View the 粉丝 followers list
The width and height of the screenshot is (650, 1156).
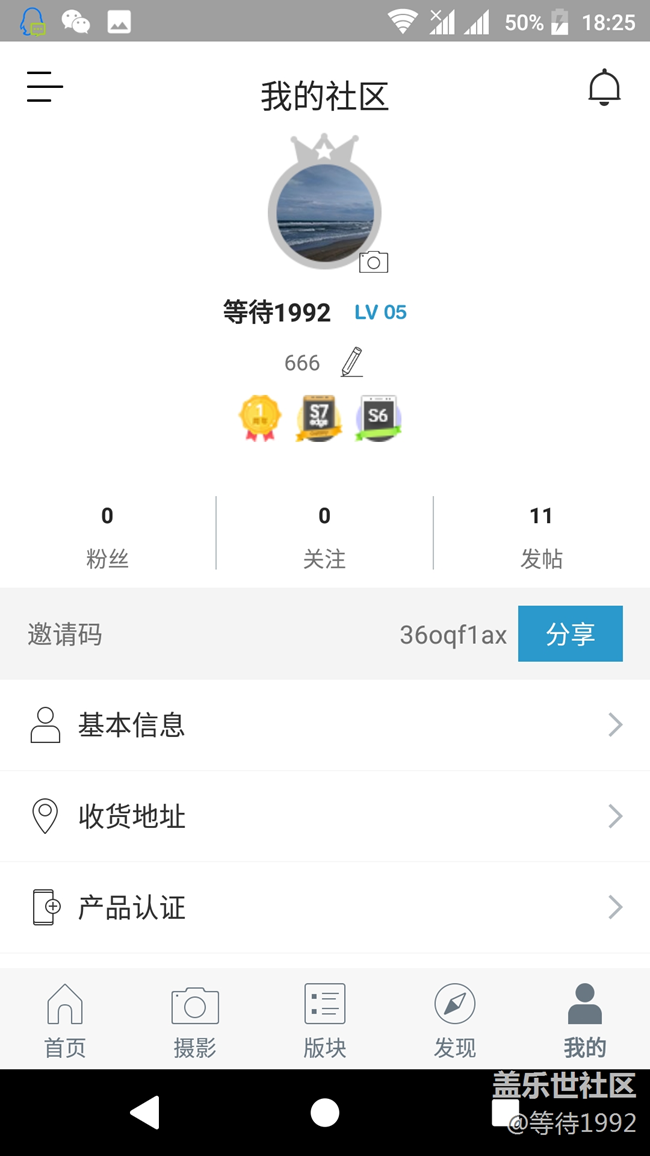coord(107,537)
